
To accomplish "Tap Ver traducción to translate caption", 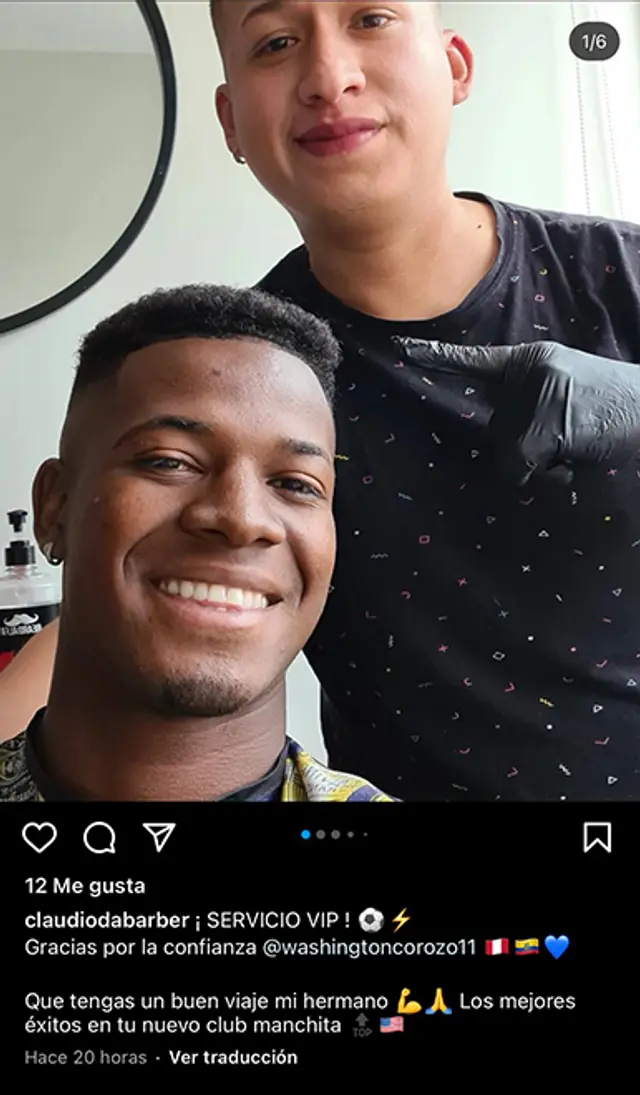I will 232,1057.
